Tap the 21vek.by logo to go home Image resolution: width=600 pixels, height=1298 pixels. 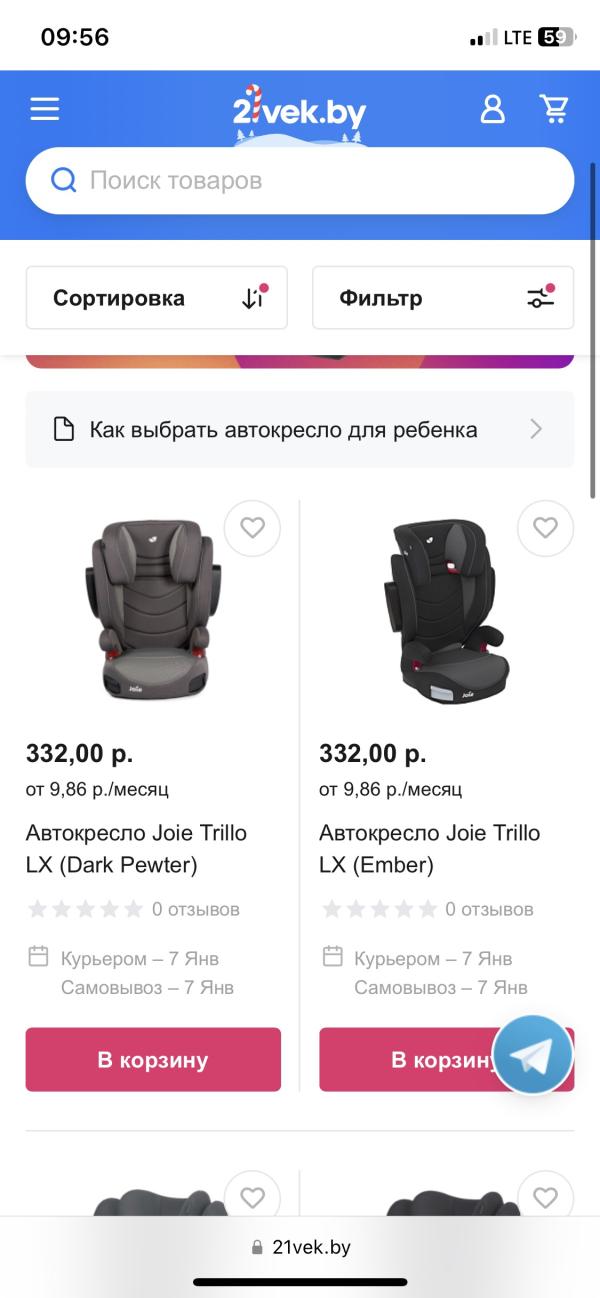point(300,112)
